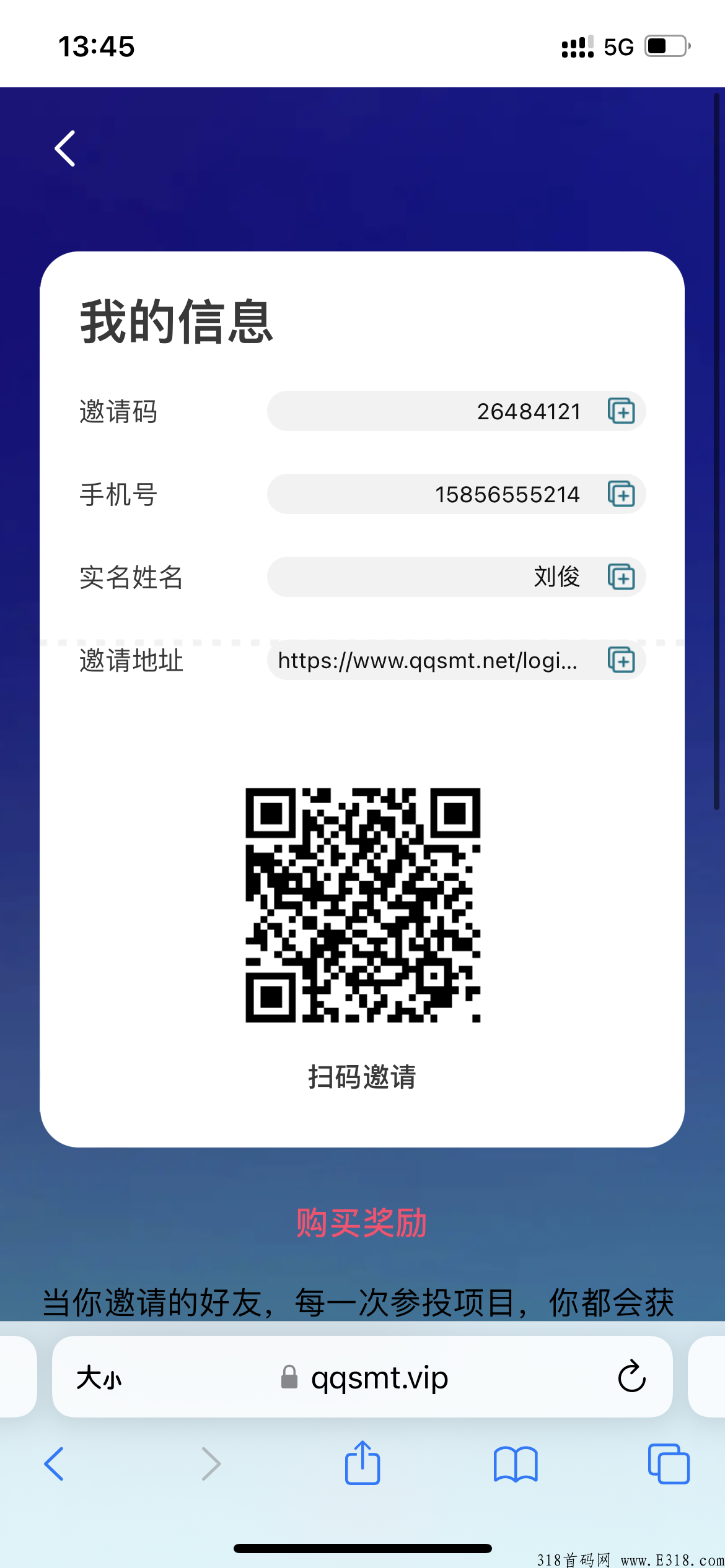Screen dimensions: 725x1568
Task: Open the Safari share sheet
Action: (x=362, y=1463)
